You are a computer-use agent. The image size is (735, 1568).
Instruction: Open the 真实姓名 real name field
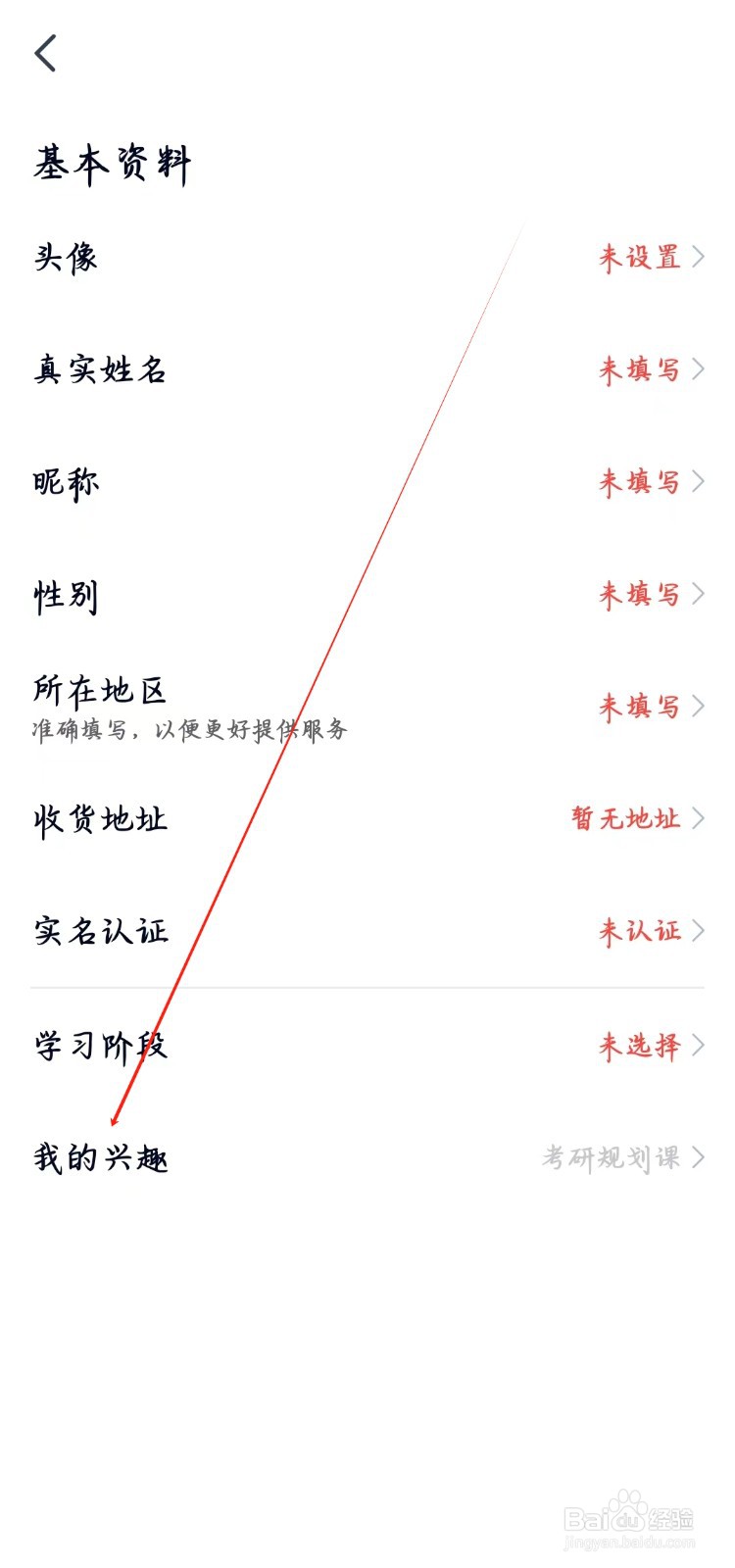point(98,370)
